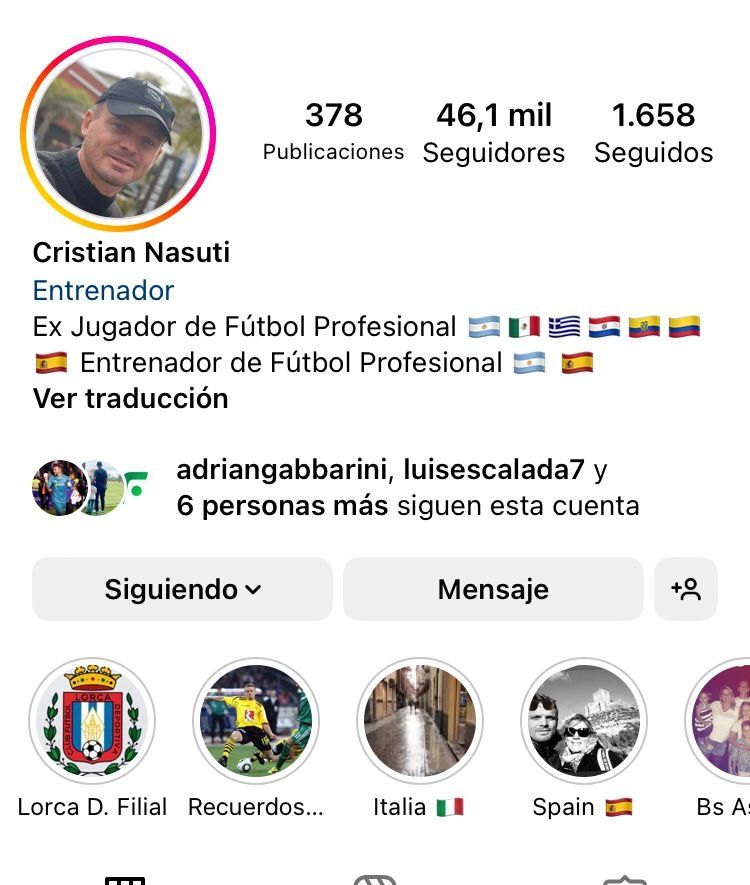Switch to the posts grid tab

click(x=125, y=880)
